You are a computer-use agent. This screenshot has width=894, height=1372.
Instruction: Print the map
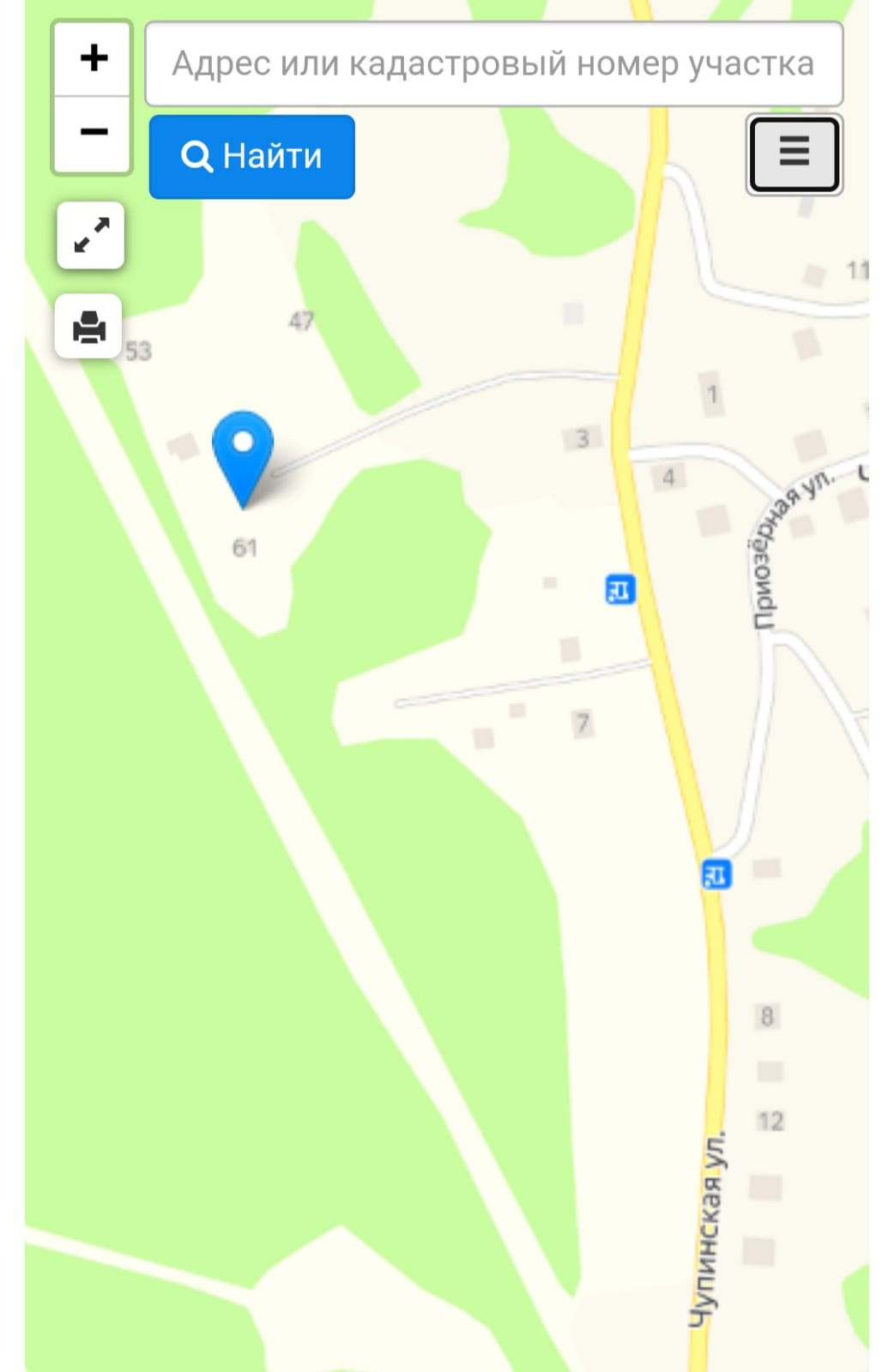pyautogui.click(x=88, y=327)
